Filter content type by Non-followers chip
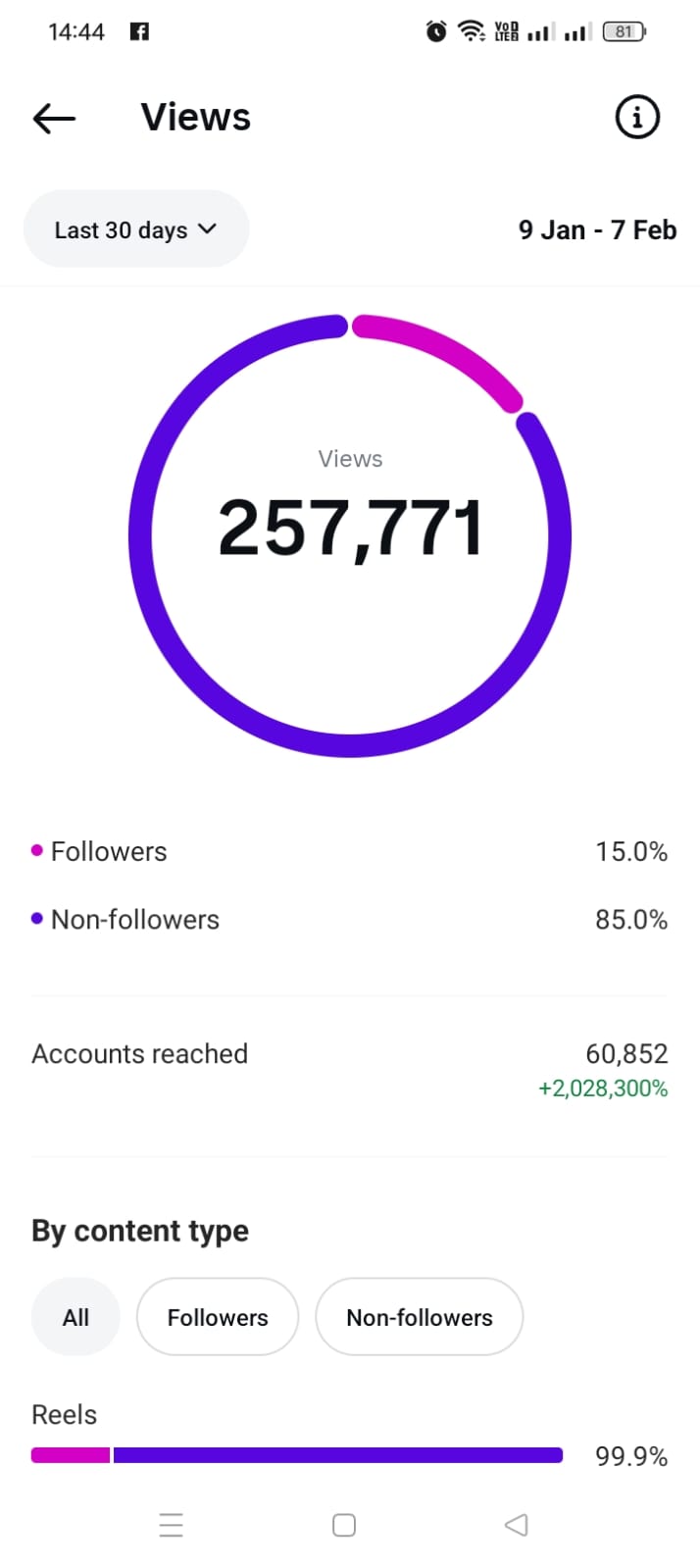 [x=419, y=1317]
